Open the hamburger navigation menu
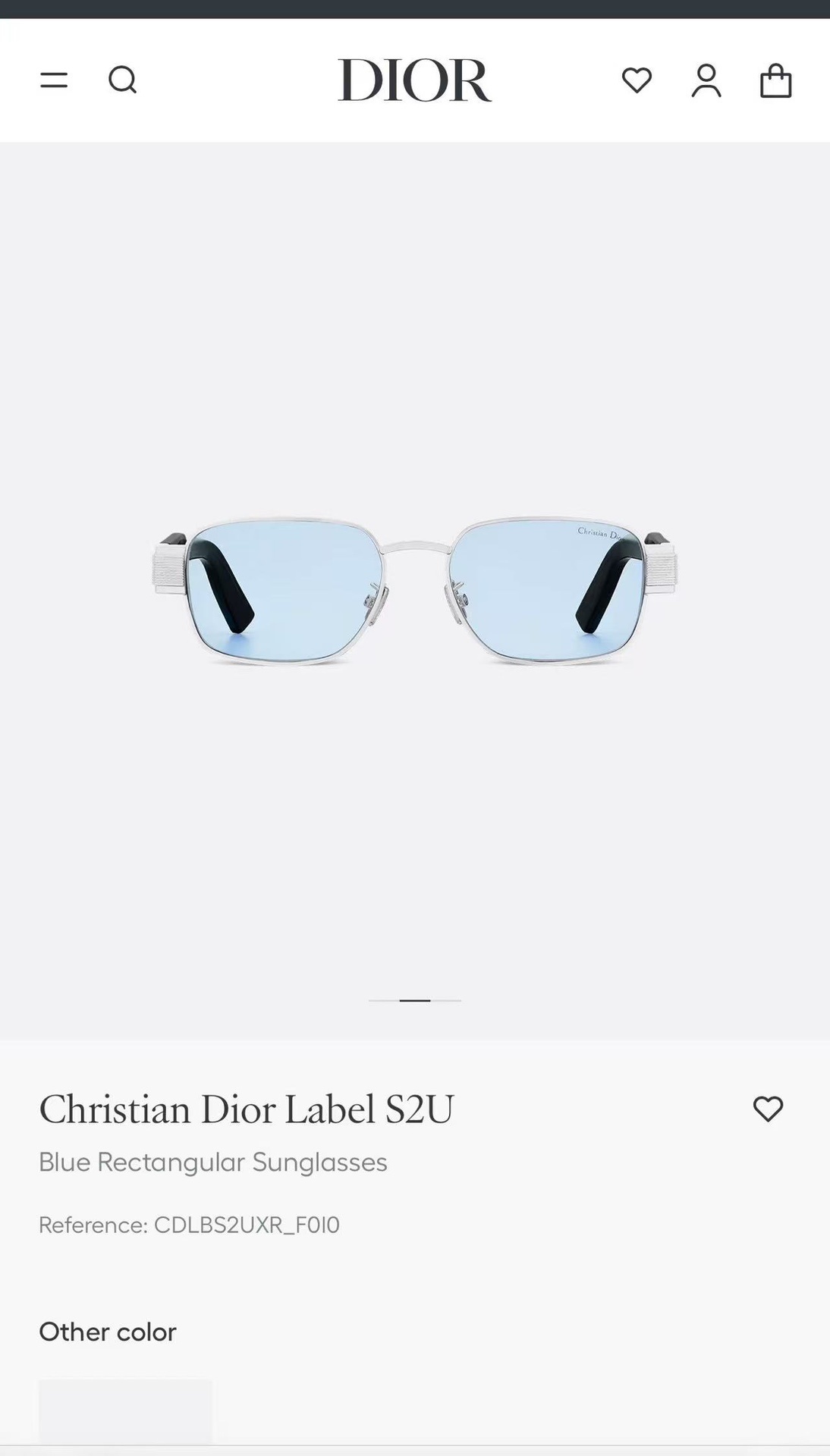This screenshot has width=830, height=1456. coord(53,80)
